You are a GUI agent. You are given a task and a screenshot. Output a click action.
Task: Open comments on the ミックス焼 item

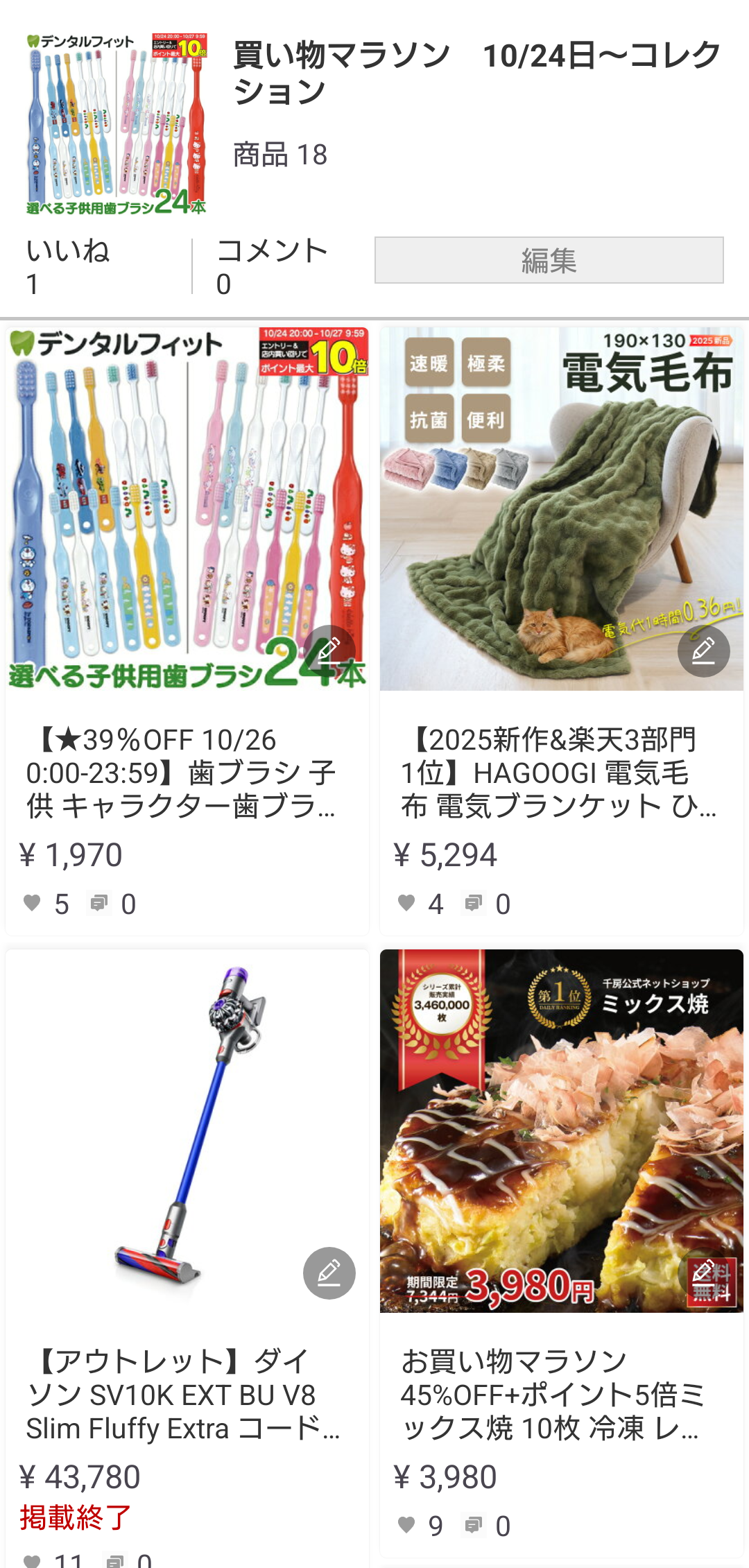point(473,1525)
